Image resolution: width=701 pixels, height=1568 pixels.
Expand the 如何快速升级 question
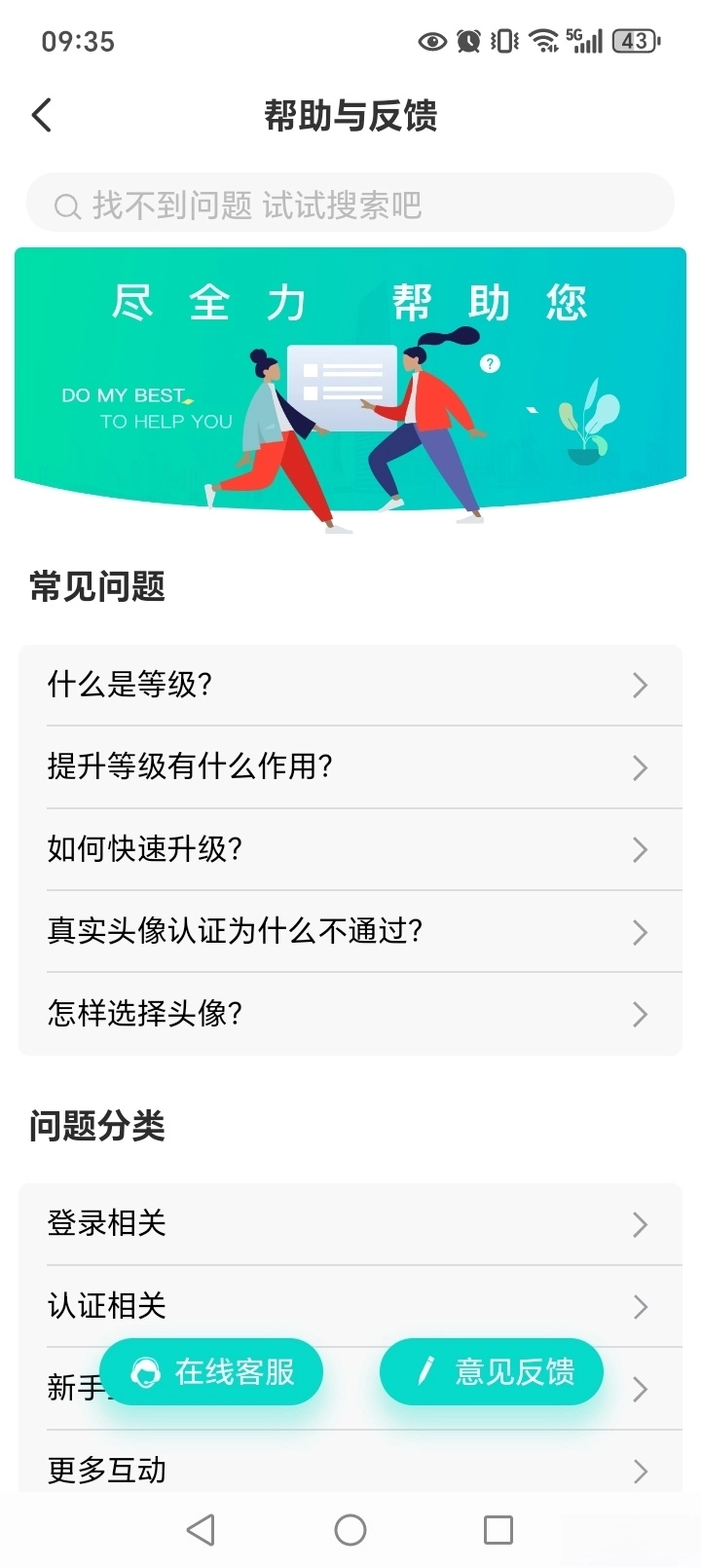click(350, 849)
